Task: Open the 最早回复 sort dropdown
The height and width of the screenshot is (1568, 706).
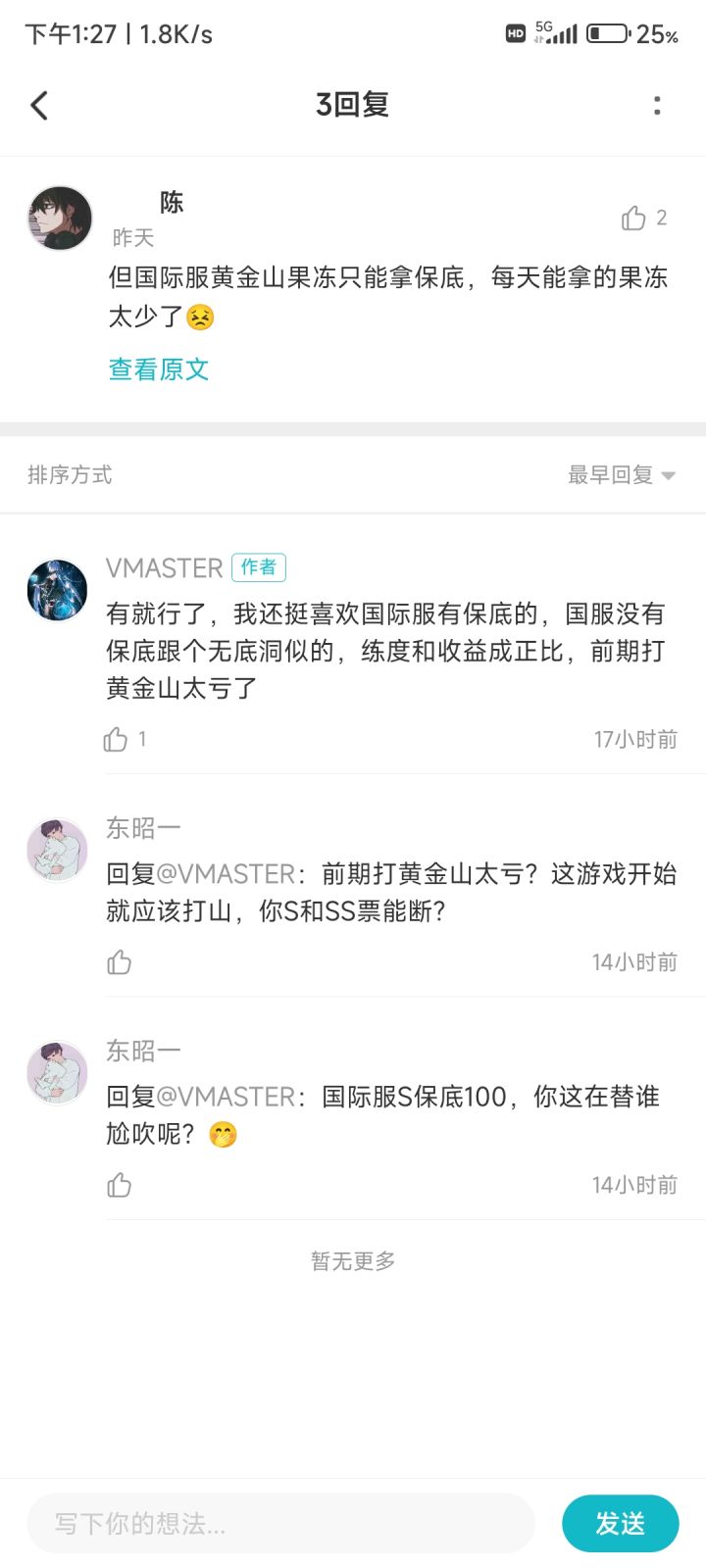Action: coord(622,475)
